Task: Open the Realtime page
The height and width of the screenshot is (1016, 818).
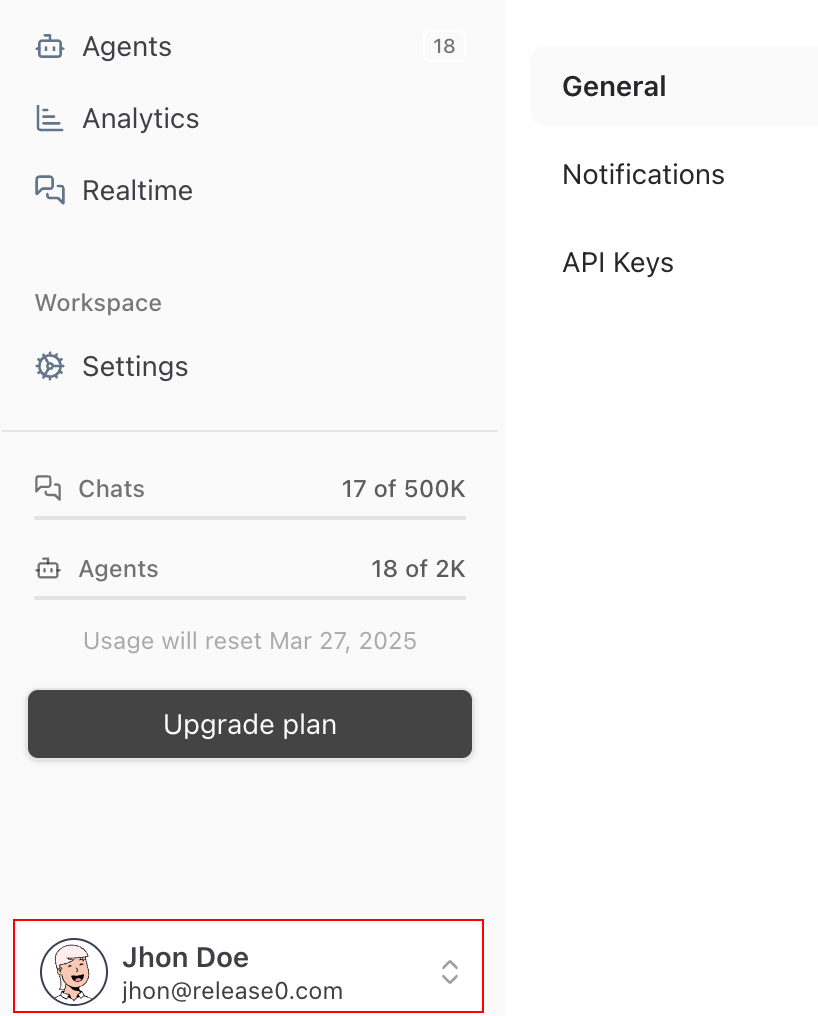Action: pyautogui.click(x=137, y=191)
